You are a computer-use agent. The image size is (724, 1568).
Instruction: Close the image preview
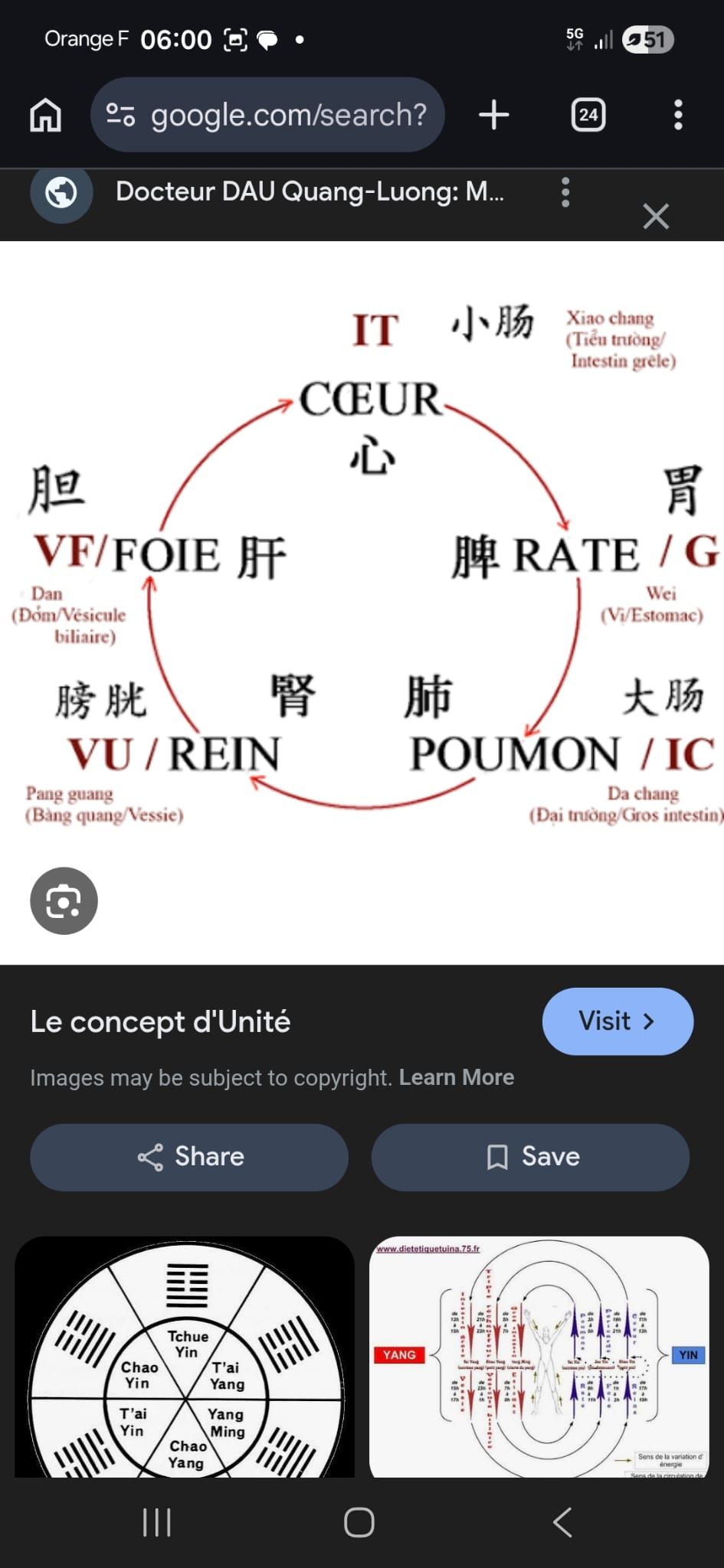pyautogui.click(x=656, y=217)
